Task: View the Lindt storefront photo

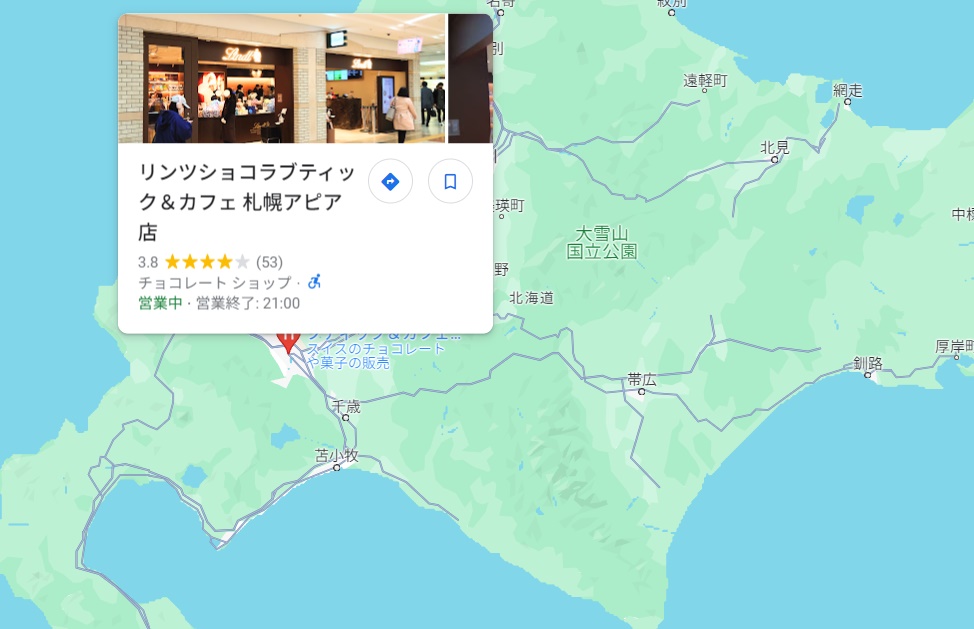Action: pos(282,79)
